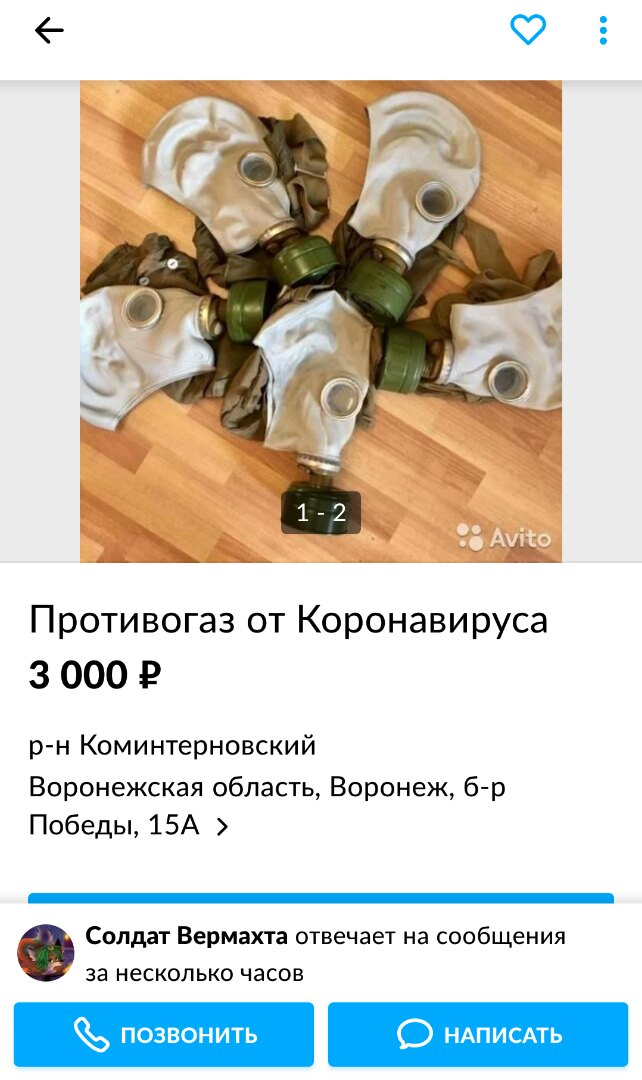Image resolution: width=642 pixels, height=1080 pixels.
Task: Open the three-dot overflow menu
Action: point(603,30)
